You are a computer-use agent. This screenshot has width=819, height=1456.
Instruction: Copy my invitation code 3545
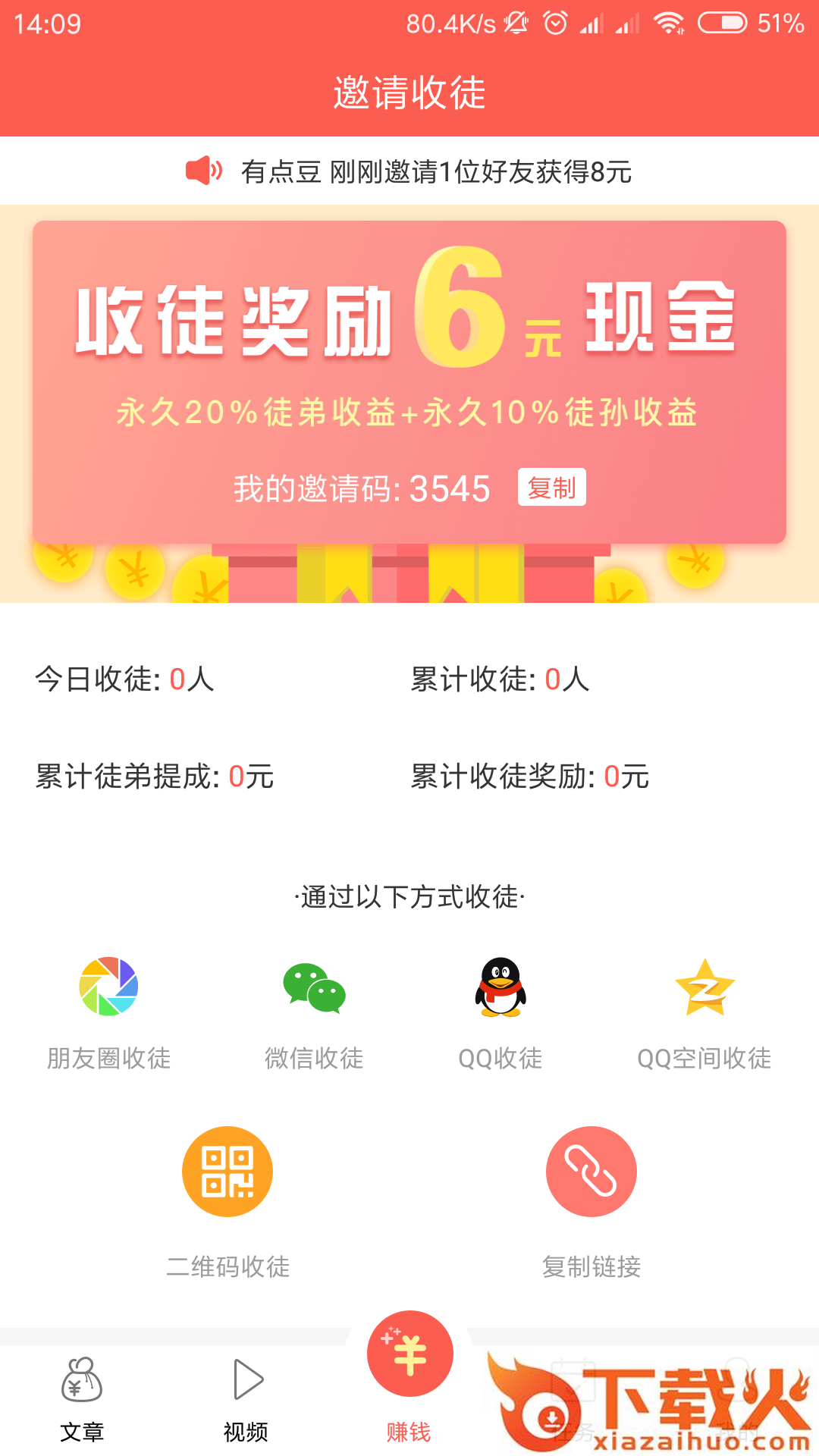(551, 488)
